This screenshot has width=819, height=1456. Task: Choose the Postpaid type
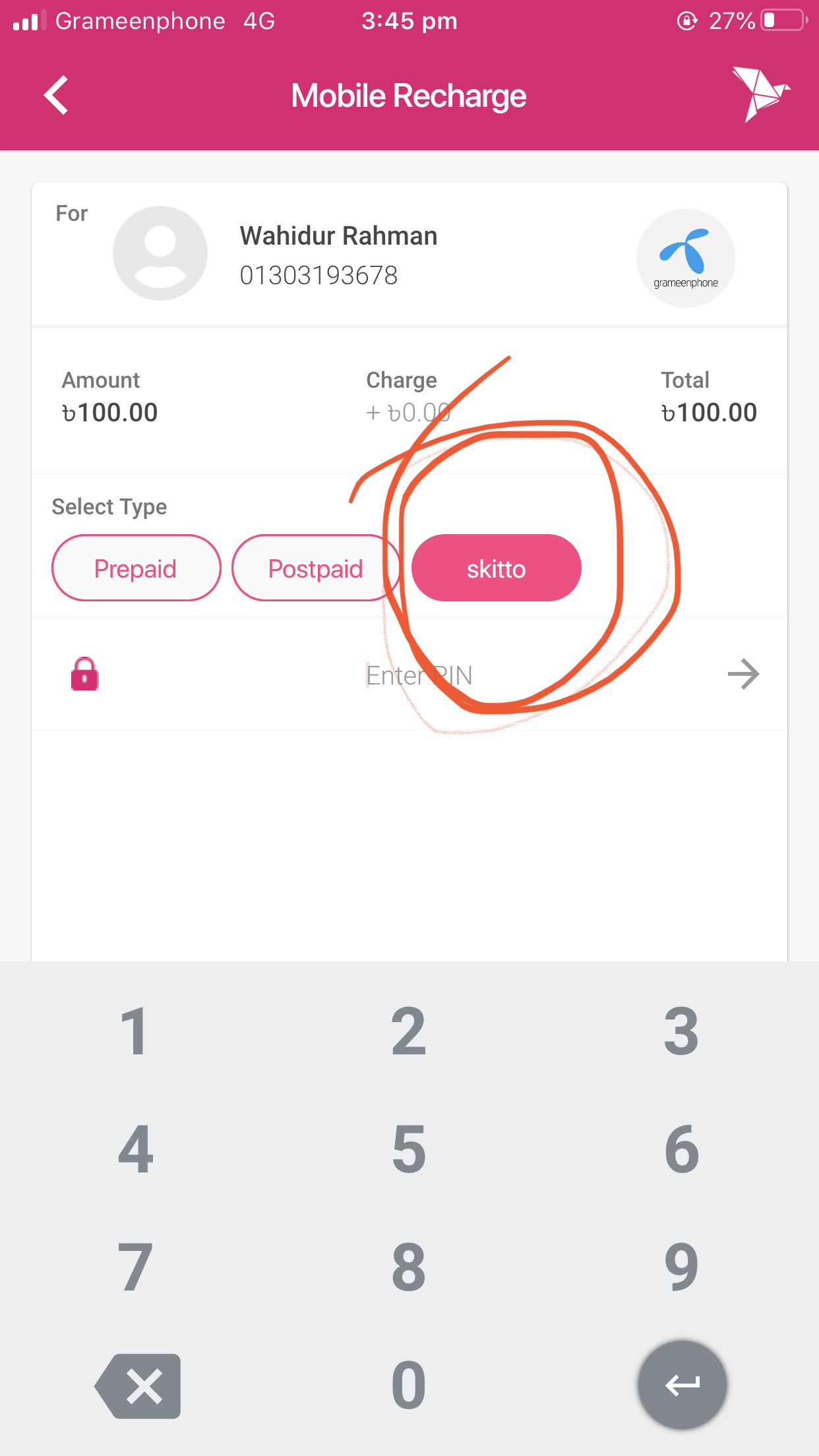pyautogui.click(x=315, y=568)
